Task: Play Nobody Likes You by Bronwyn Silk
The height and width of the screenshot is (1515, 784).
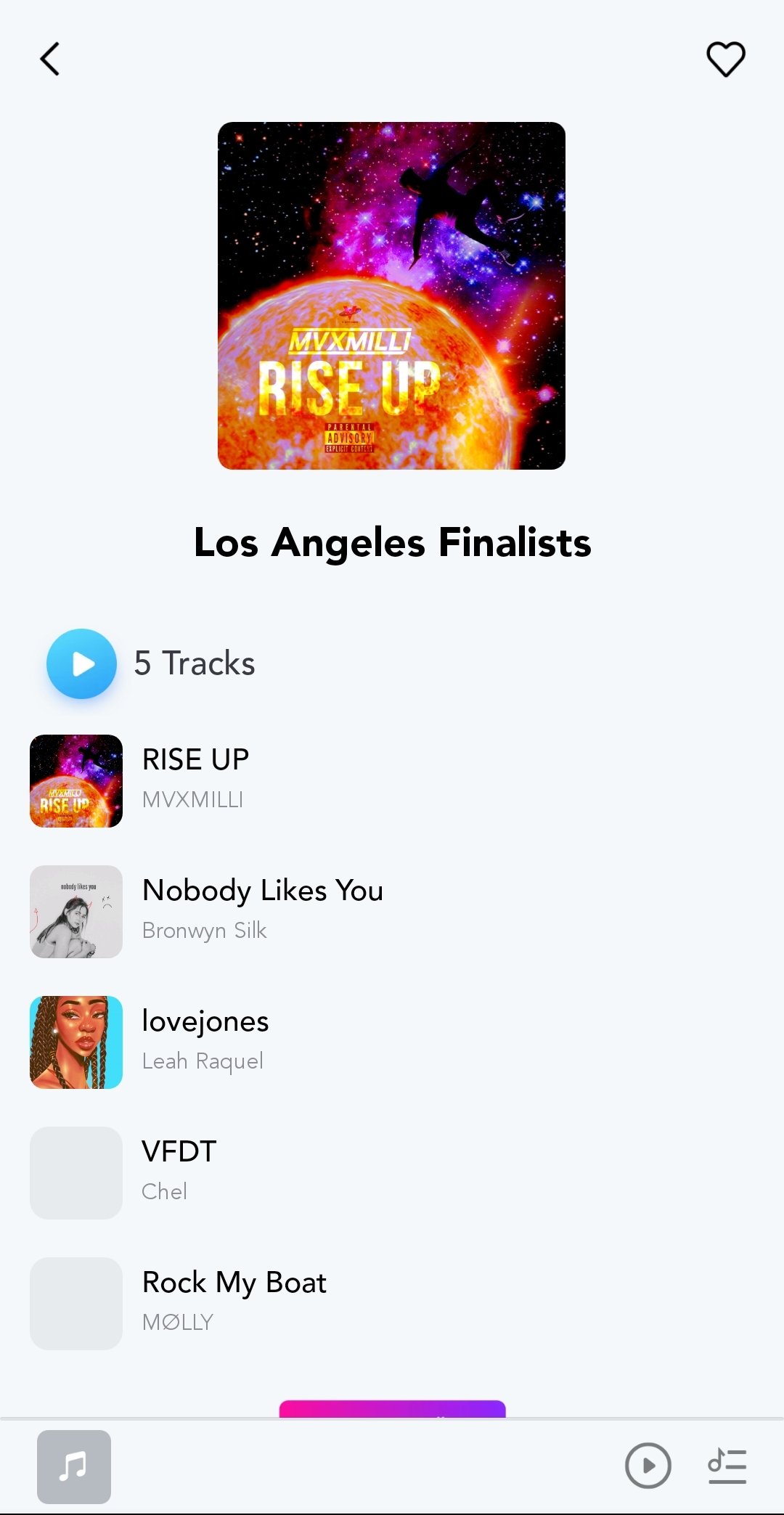Action: (392, 912)
